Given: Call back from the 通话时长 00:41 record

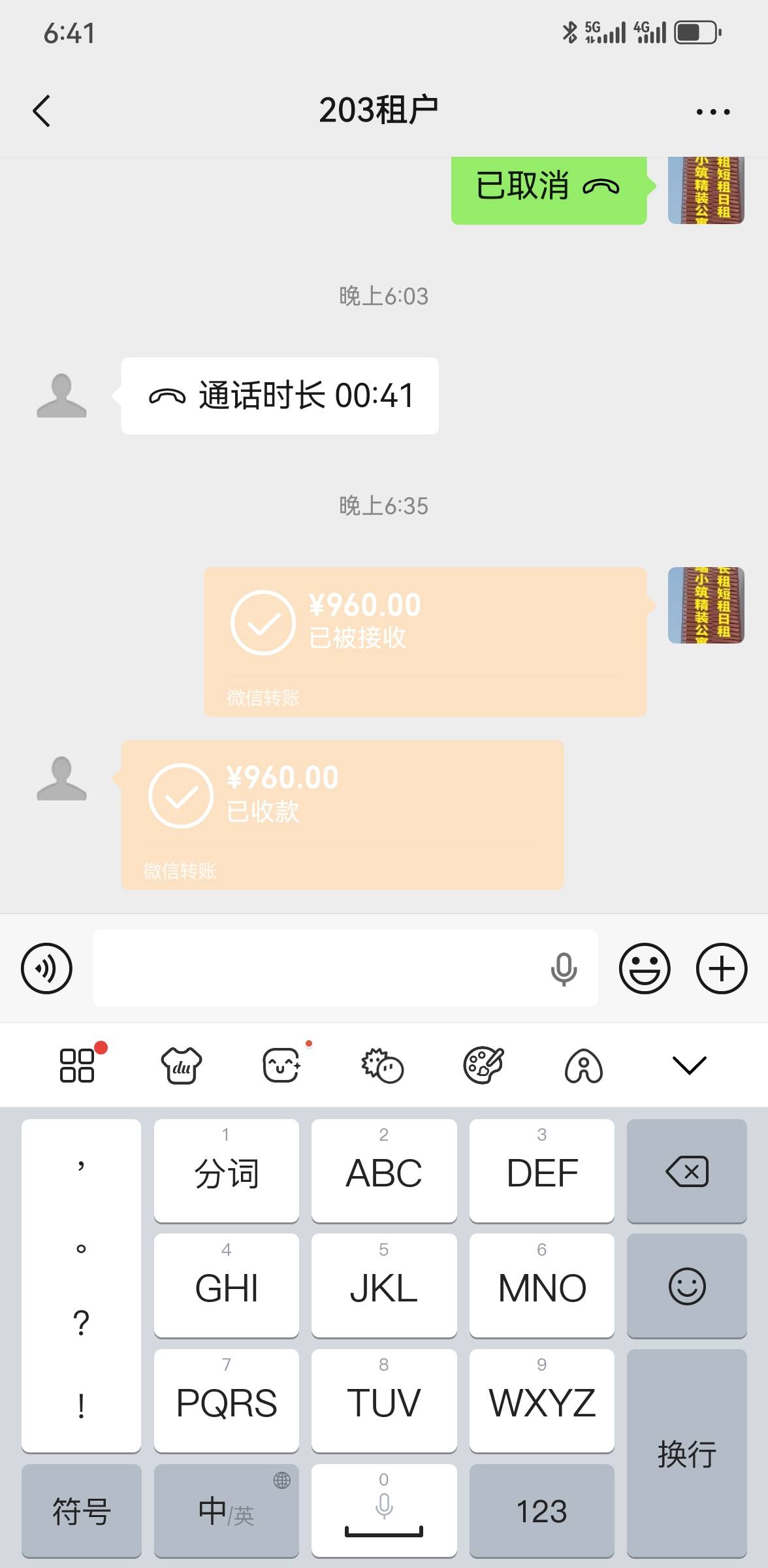Looking at the screenshot, I should 280,396.
